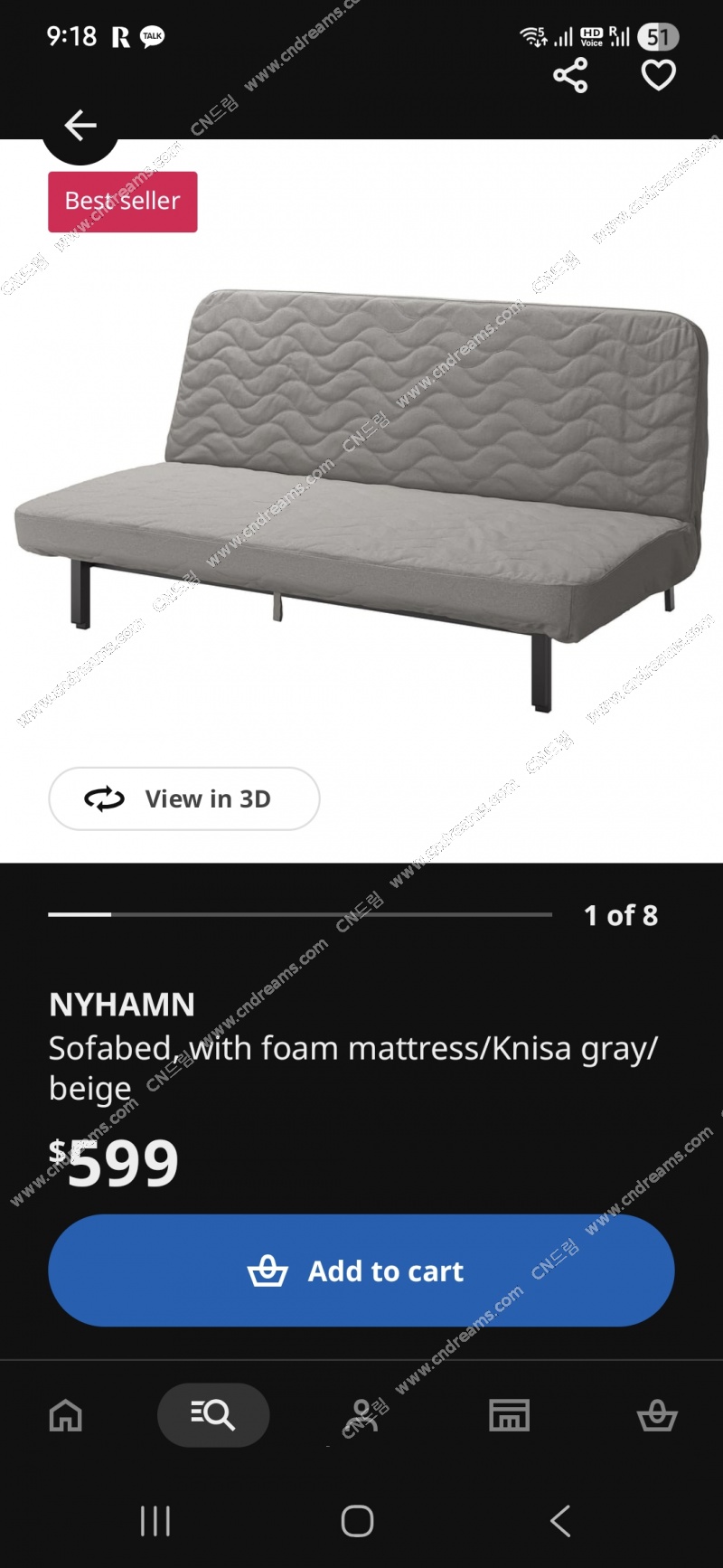The width and height of the screenshot is (723, 1568).
Task: Tap the system home button
Action: tap(358, 1521)
